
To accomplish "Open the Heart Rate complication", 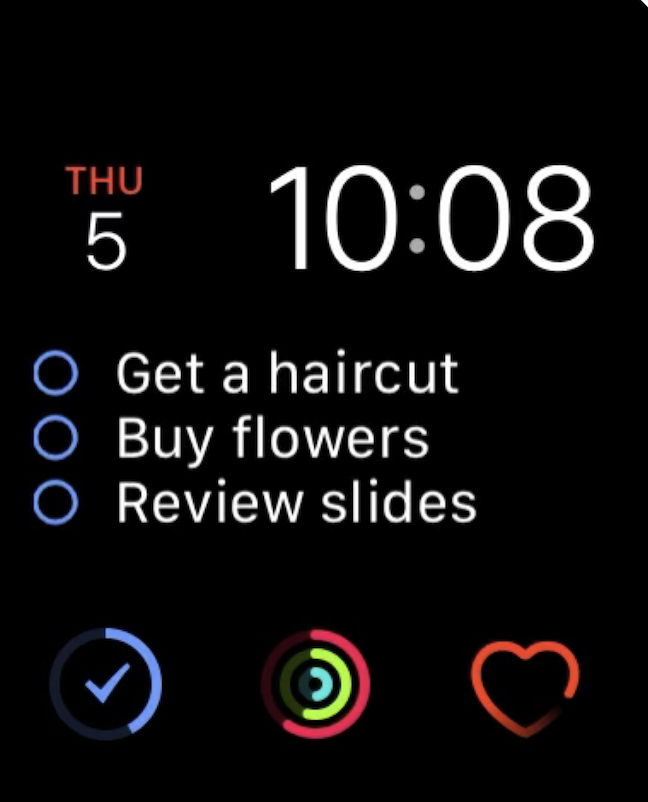I will [525, 684].
